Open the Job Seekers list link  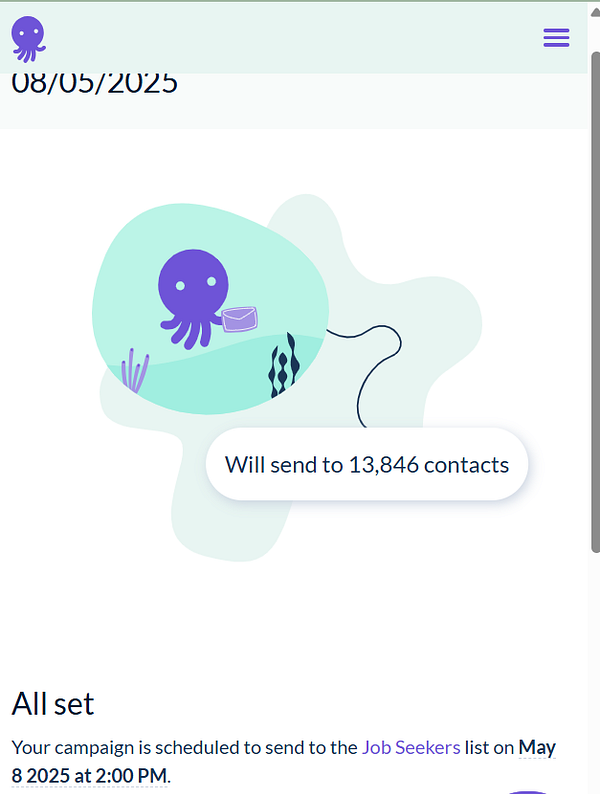[411, 747]
